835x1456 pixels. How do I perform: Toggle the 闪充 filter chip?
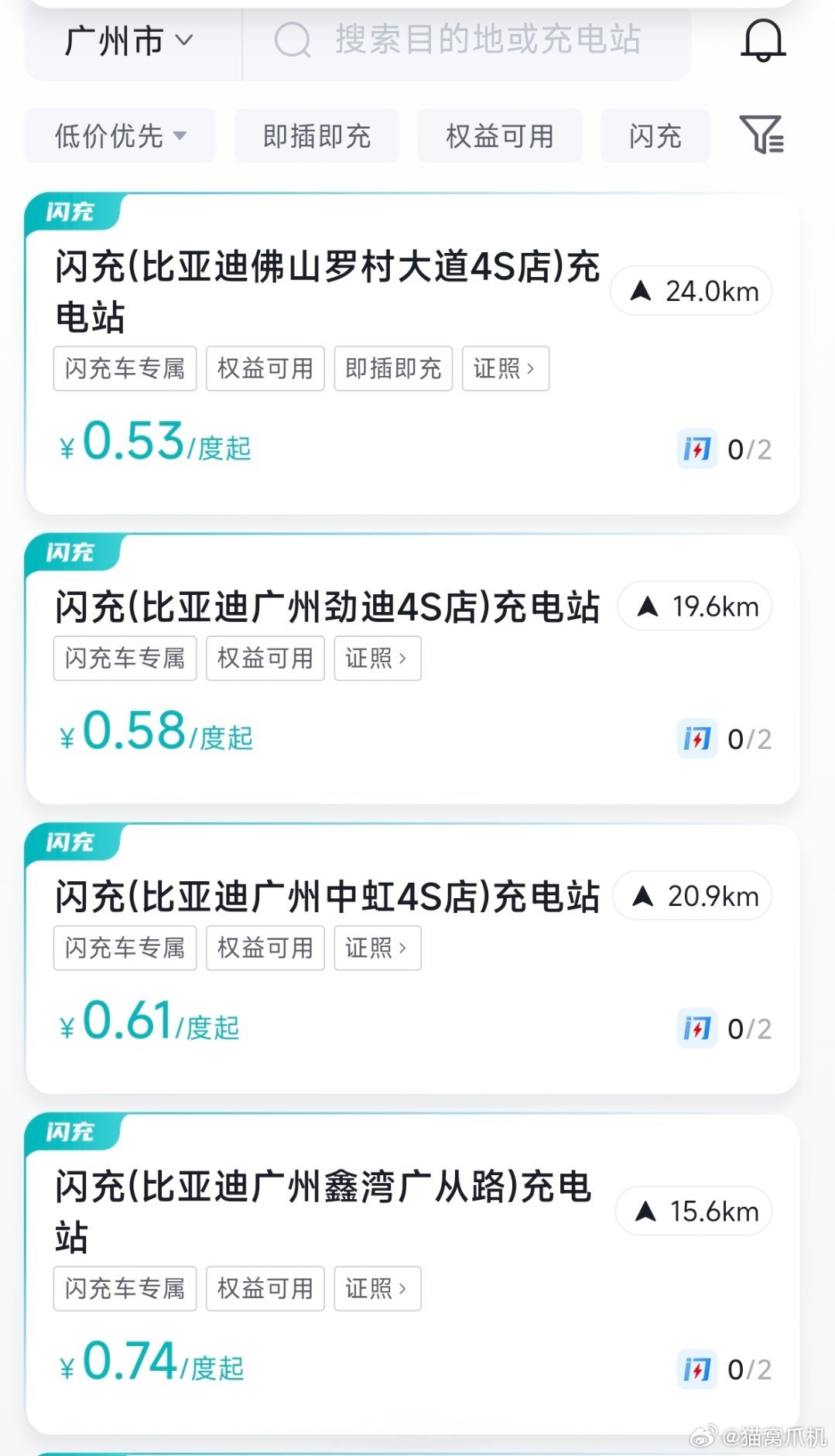click(x=655, y=136)
